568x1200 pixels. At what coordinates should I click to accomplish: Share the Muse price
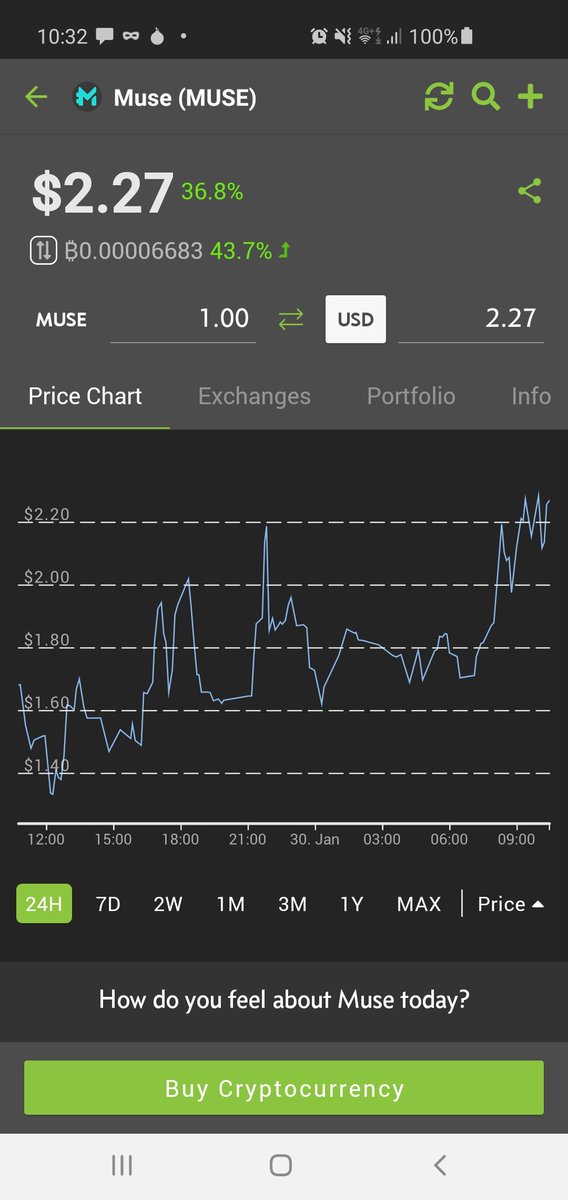(530, 191)
